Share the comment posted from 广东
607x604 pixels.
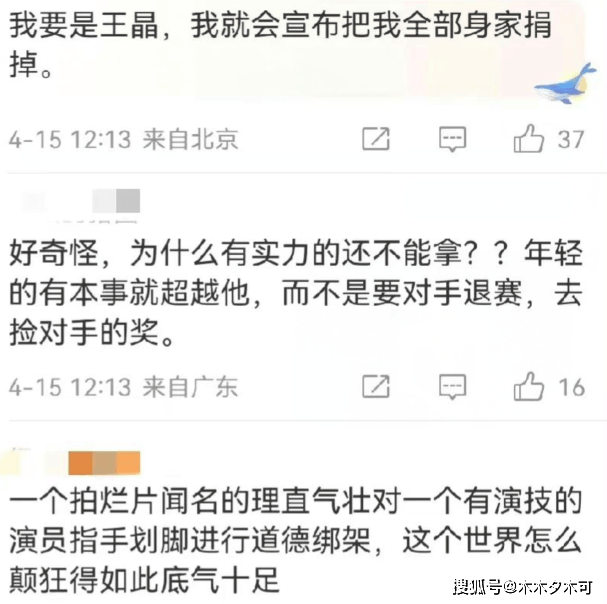tap(375, 385)
